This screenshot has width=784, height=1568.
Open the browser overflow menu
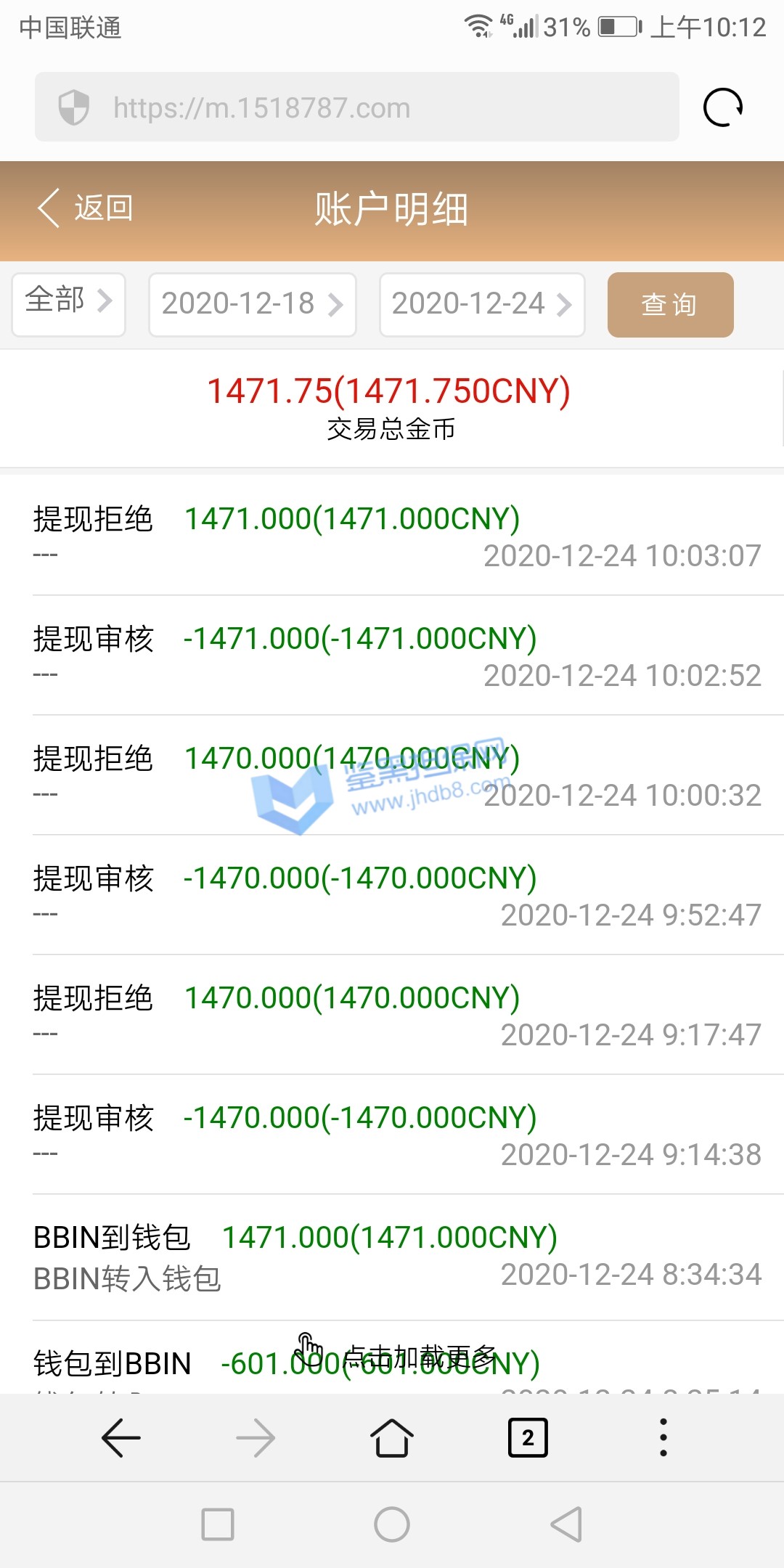(x=663, y=1437)
